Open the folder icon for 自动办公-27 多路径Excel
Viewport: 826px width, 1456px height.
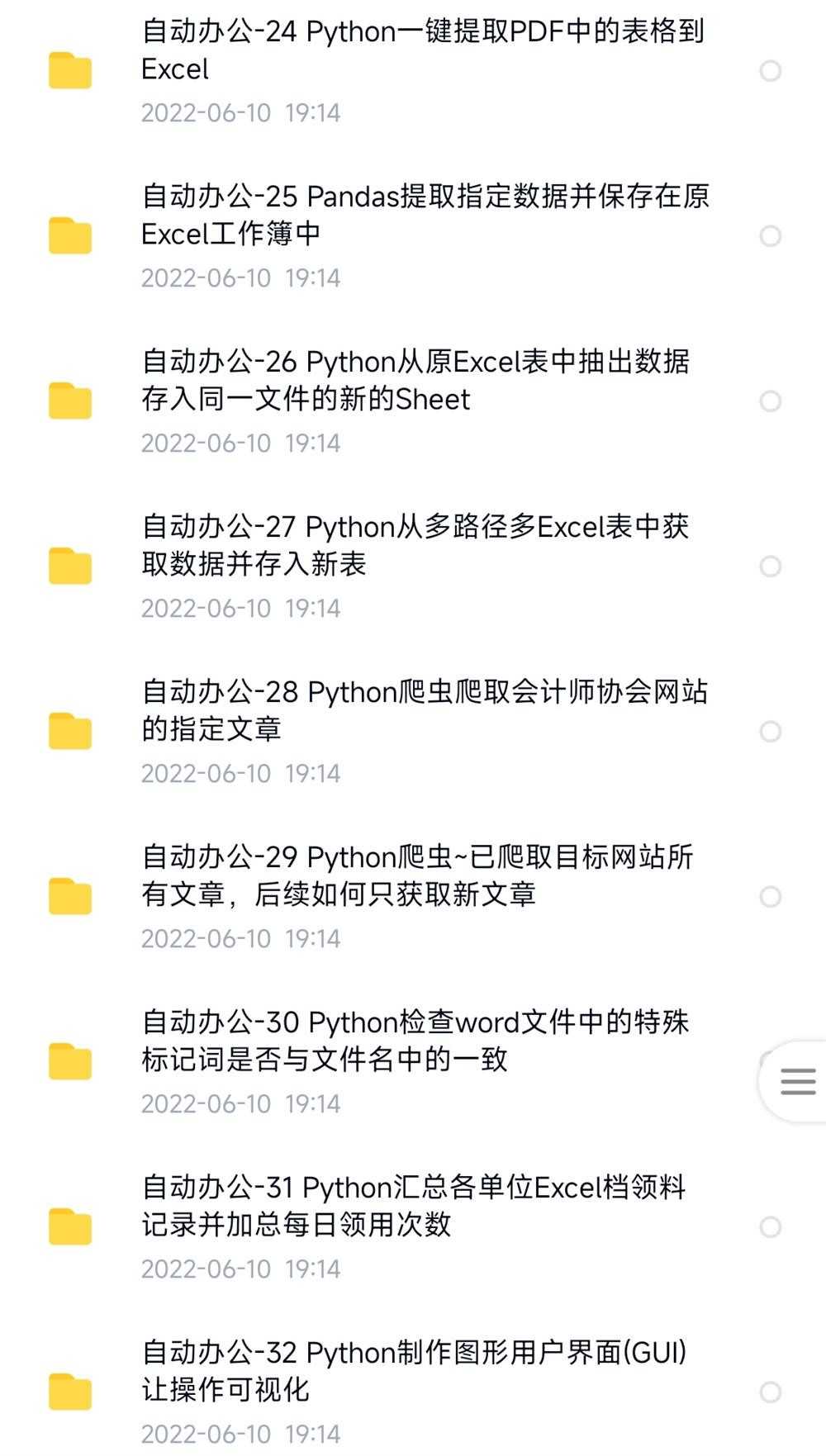click(x=72, y=566)
